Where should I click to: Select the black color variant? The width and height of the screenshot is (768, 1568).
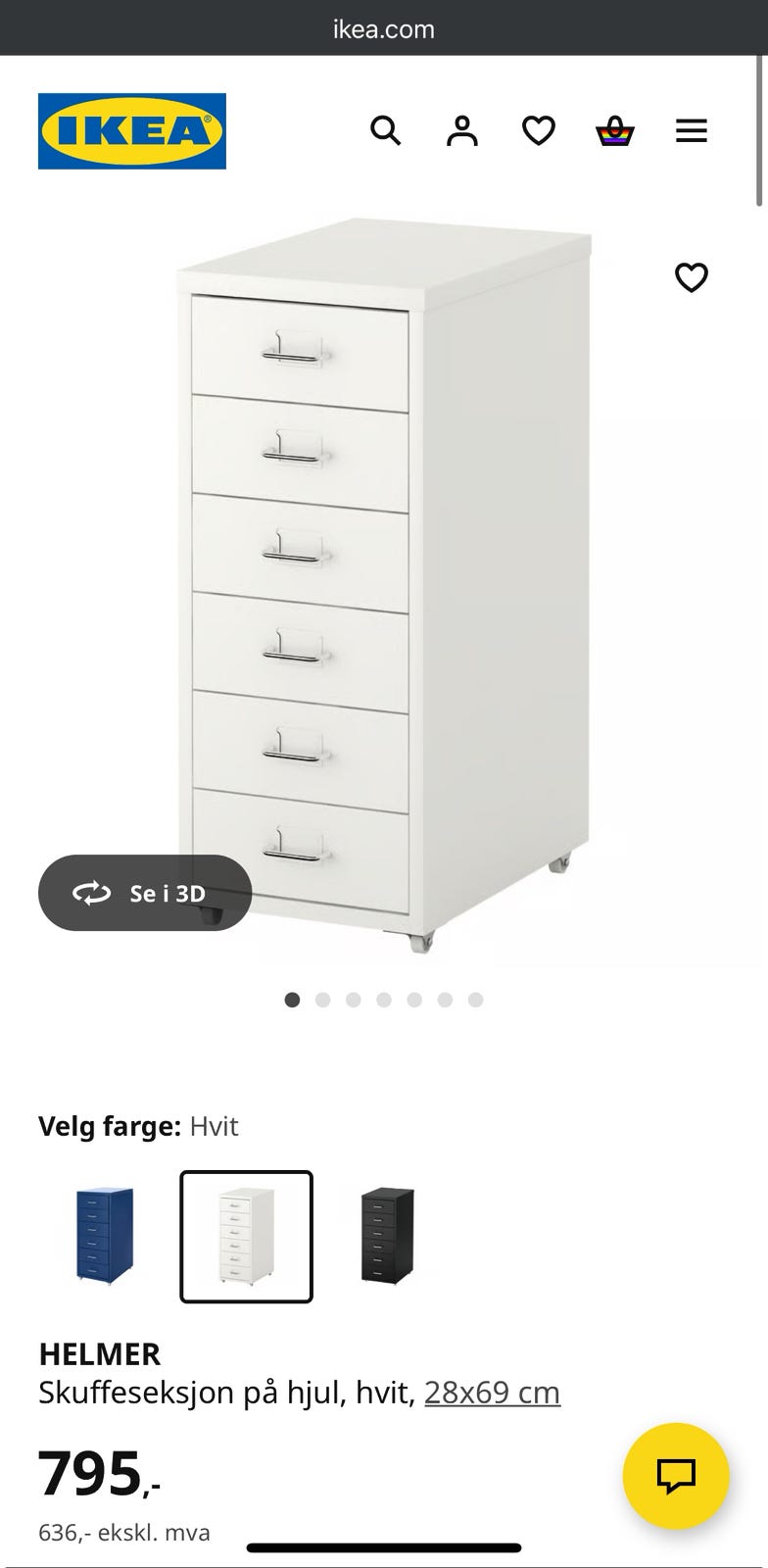(x=388, y=1236)
